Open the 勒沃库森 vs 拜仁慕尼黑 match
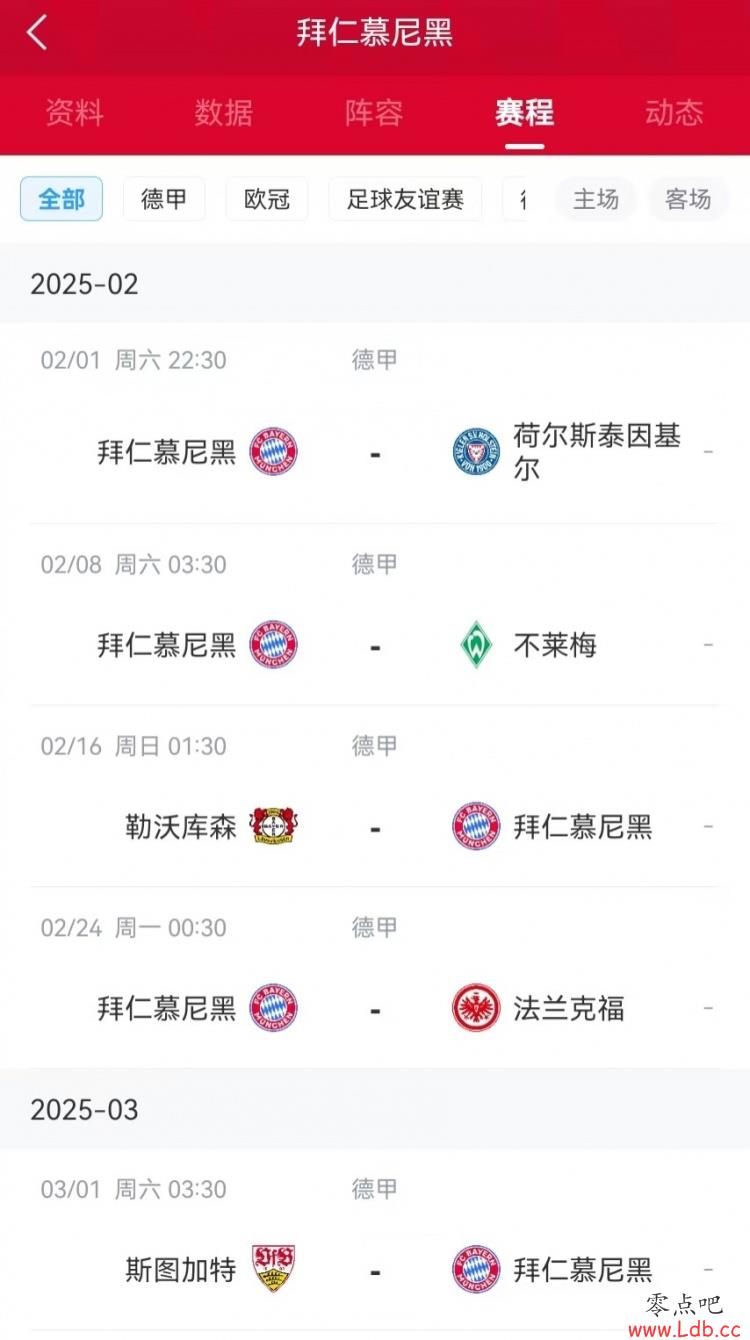 [x=374, y=797]
